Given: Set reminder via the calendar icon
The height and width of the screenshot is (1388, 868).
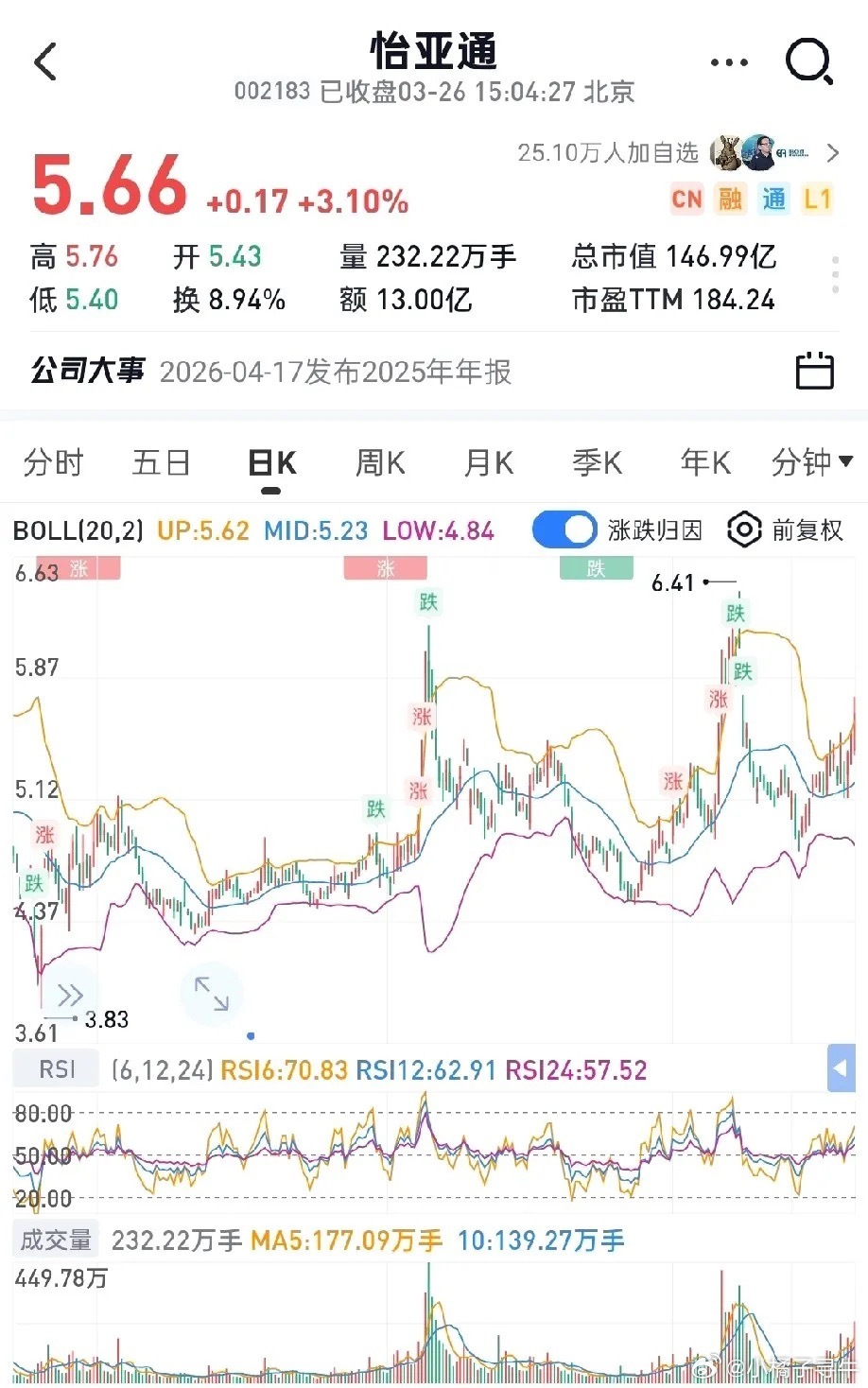Looking at the screenshot, I should point(817,370).
